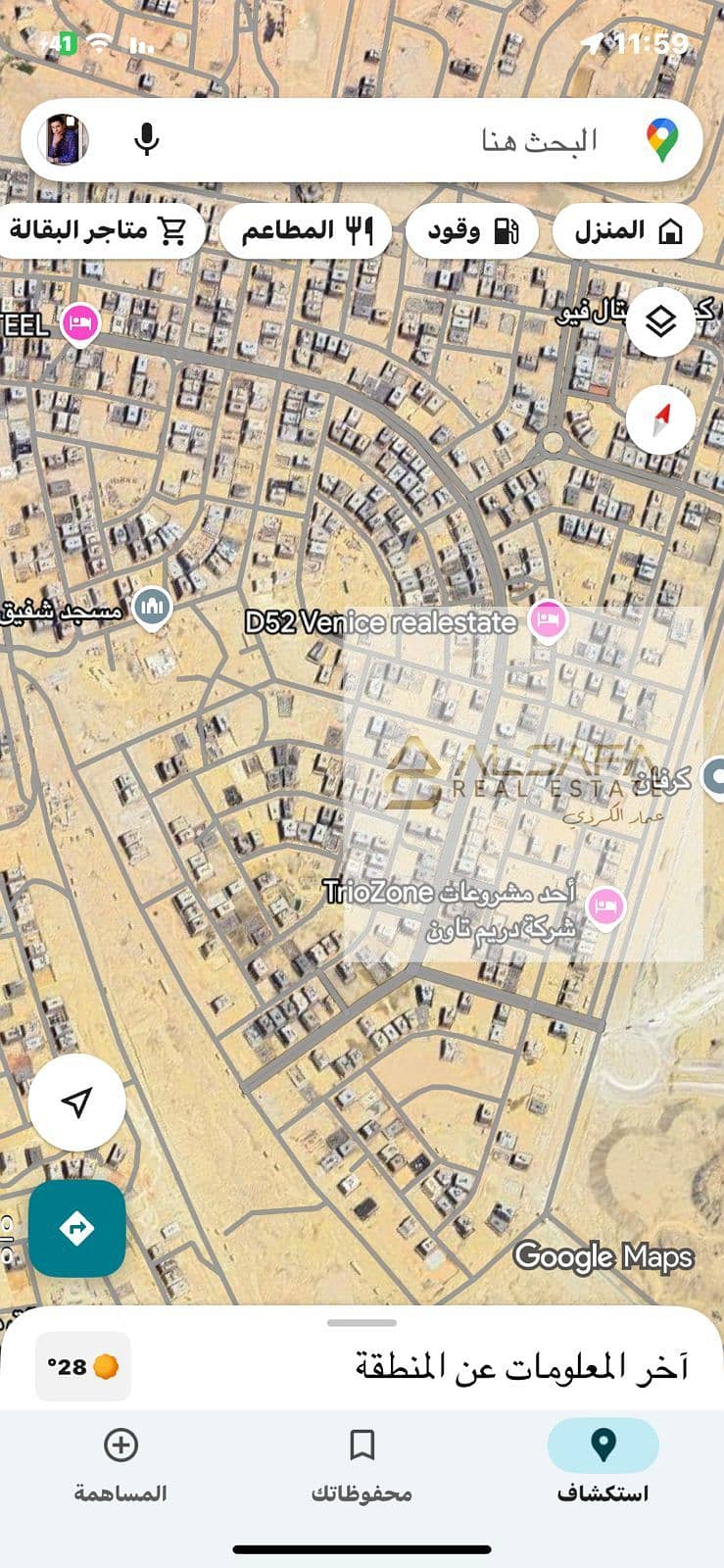Open the مسجد شفيق mosque marker

[152, 608]
